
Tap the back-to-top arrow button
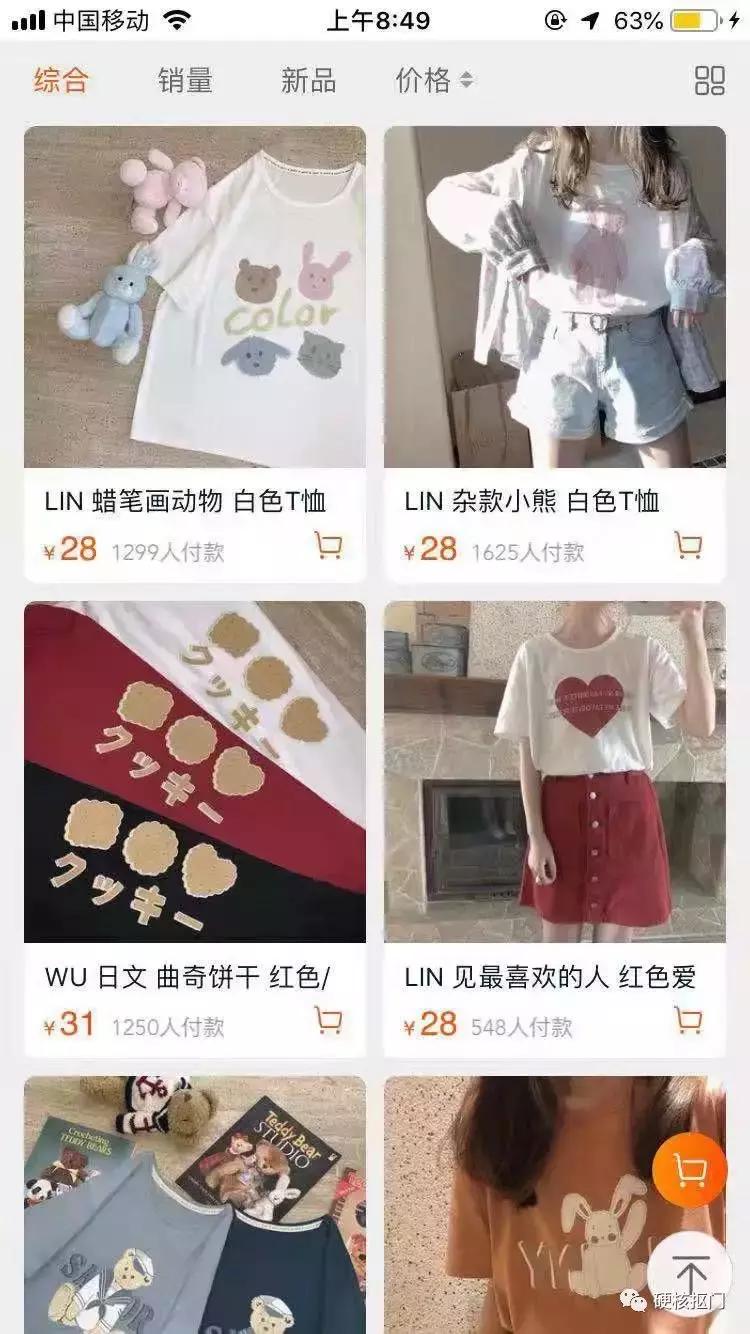[x=689, y=1272]
